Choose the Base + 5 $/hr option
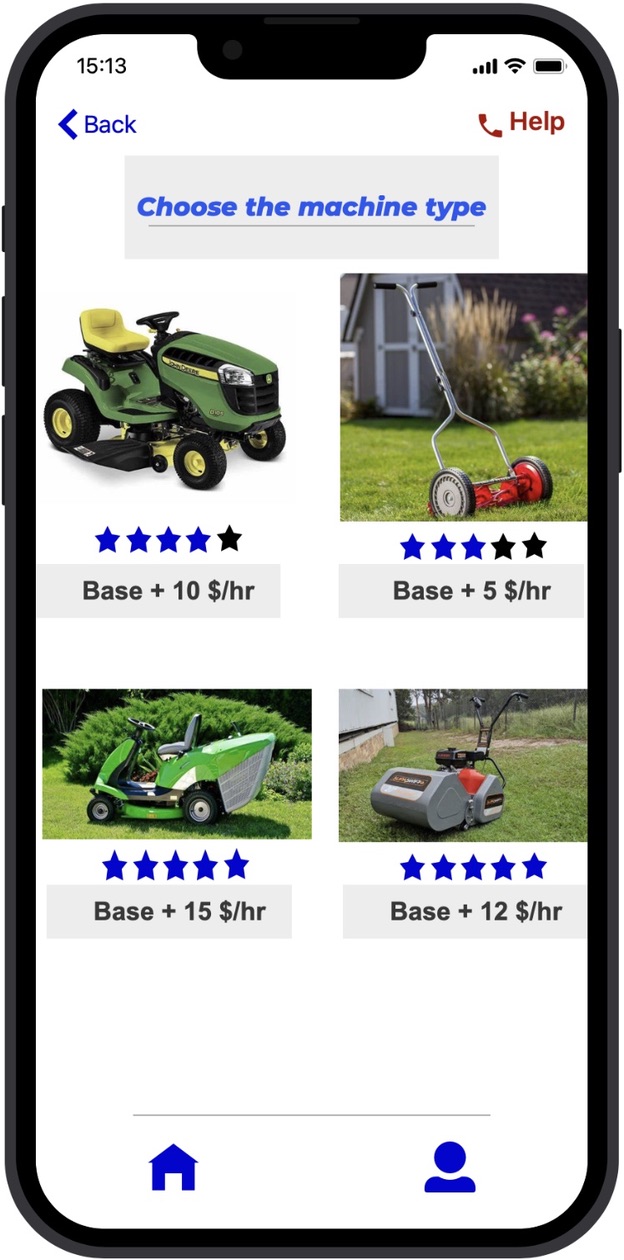 pos(461,591)
